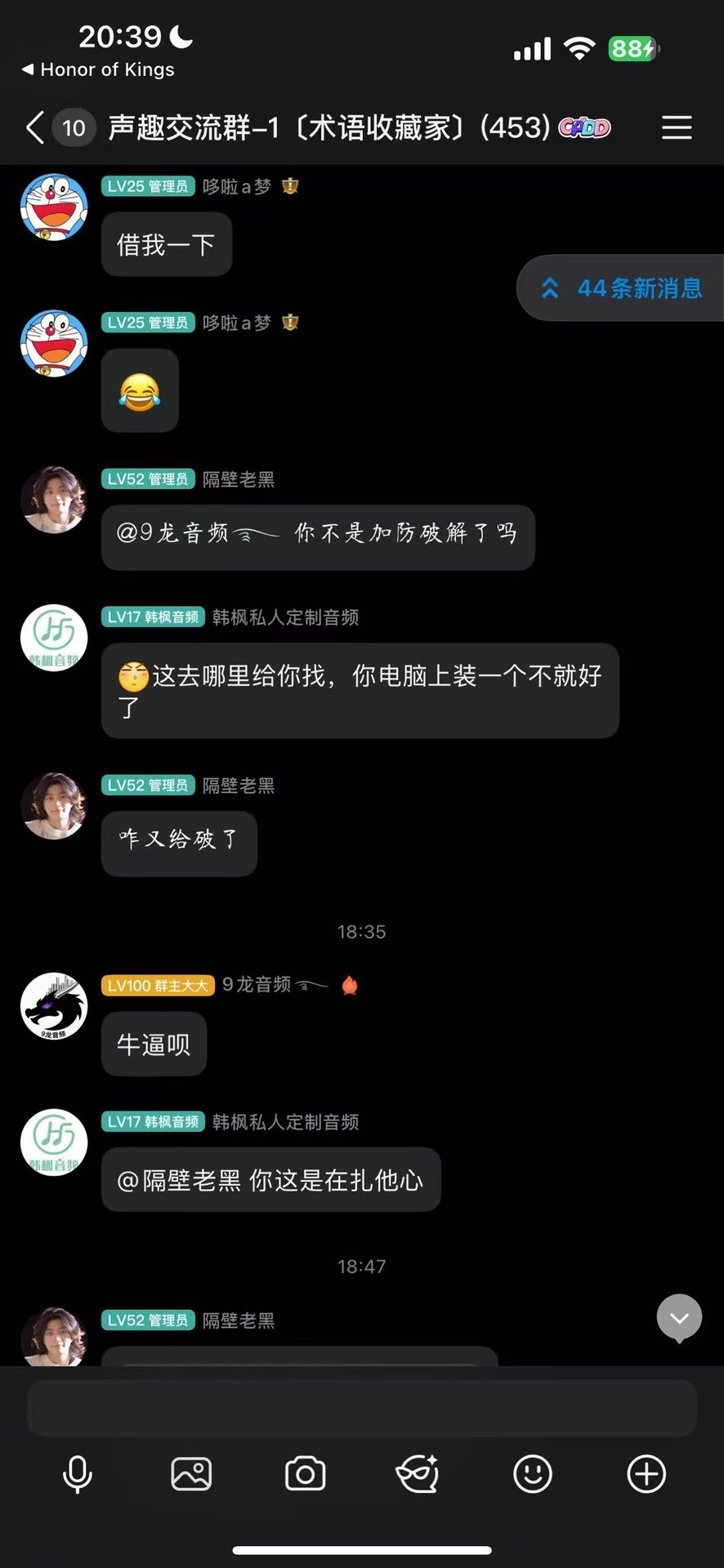Open 9龙音频 group owner's dragon avatar

[54, 1006]
